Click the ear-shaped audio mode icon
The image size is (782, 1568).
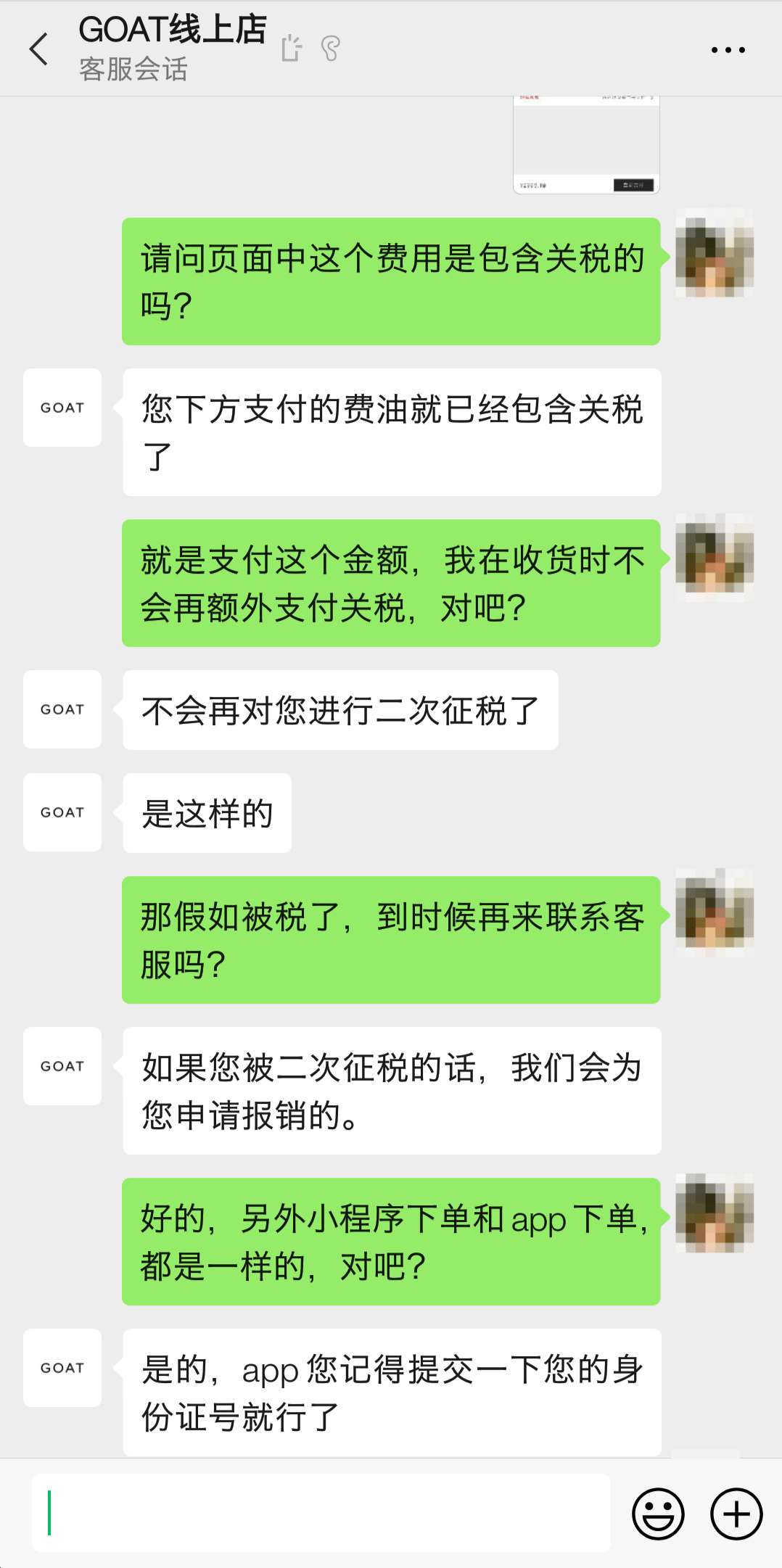(330, 49)
